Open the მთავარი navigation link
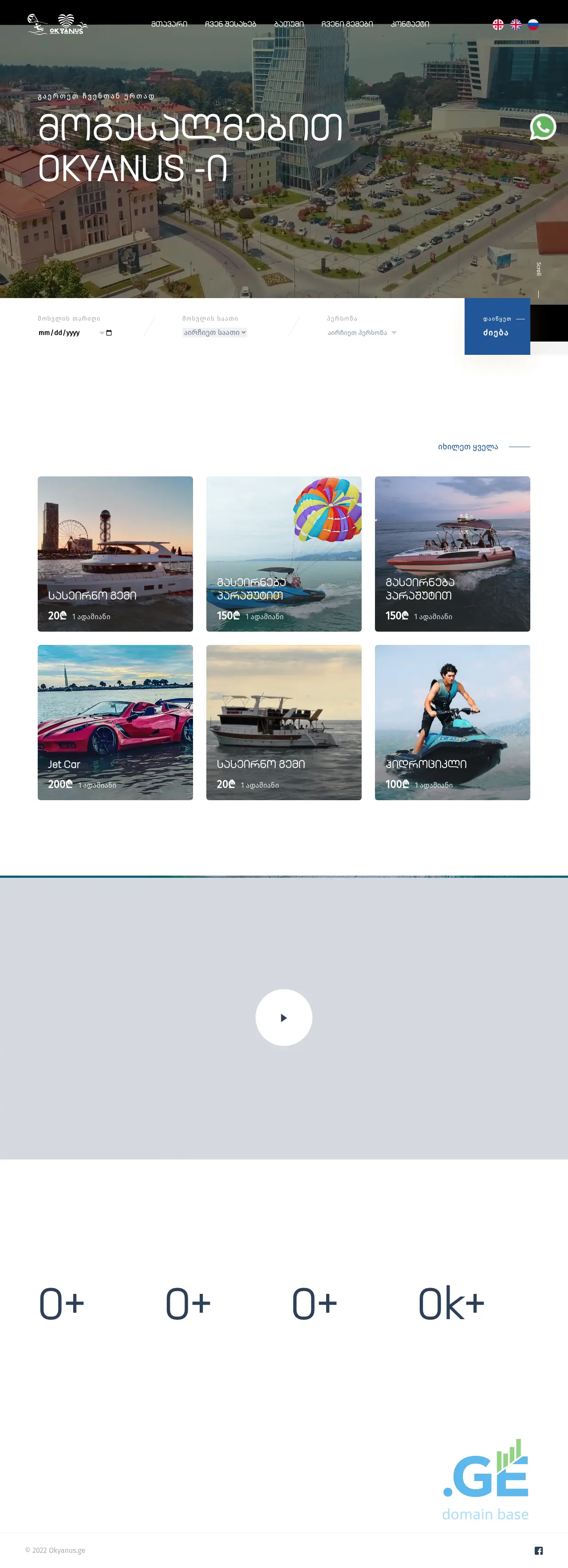 pyautogui.click(x=169, y=24)
